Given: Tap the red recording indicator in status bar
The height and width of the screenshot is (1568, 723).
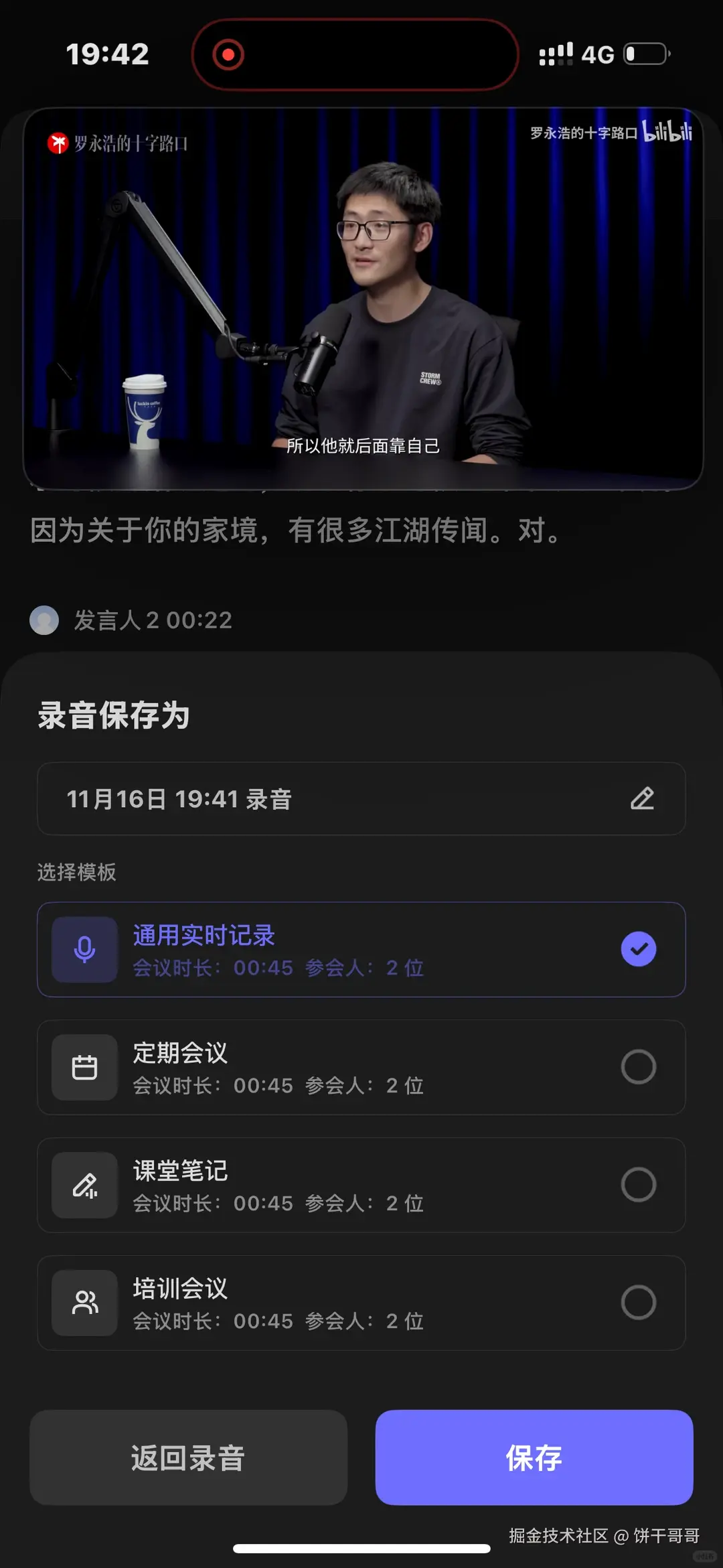Looking at the screenshot, I should coord(228,54).
